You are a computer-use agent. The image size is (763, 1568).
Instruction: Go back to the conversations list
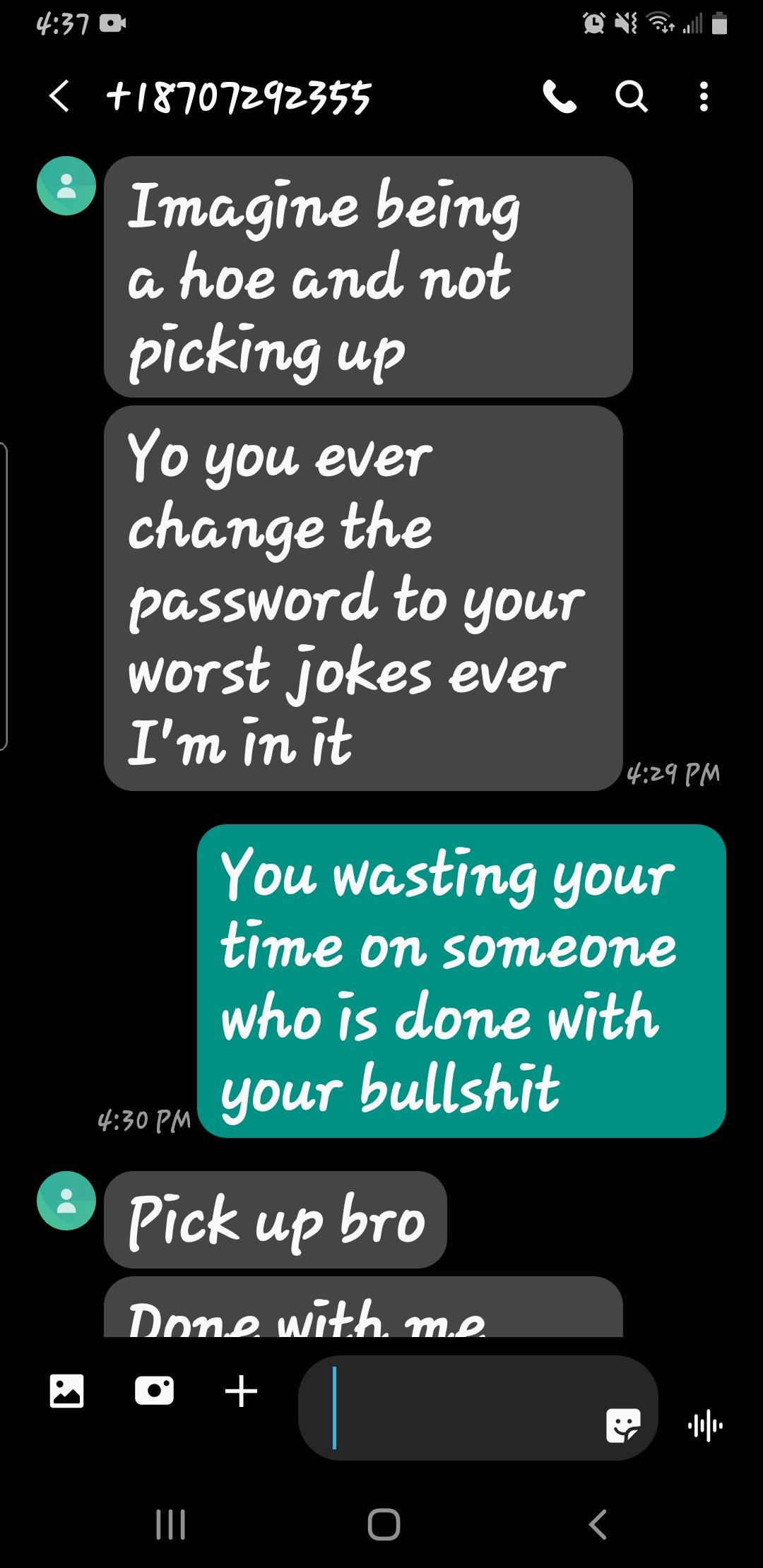pyautogui.click(x=60, y=96)
